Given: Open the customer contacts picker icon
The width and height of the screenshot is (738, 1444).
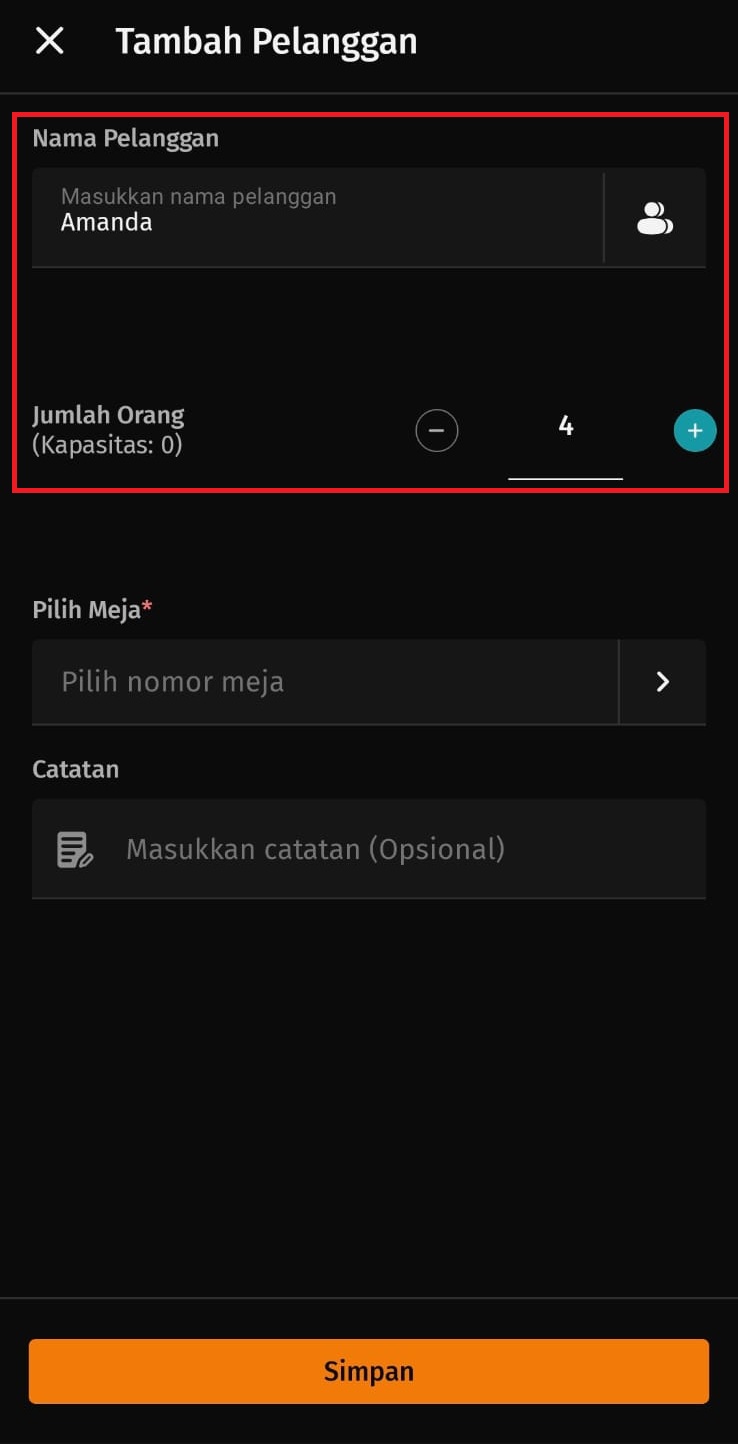Looking at the screenshot, I should coord(655,218).
